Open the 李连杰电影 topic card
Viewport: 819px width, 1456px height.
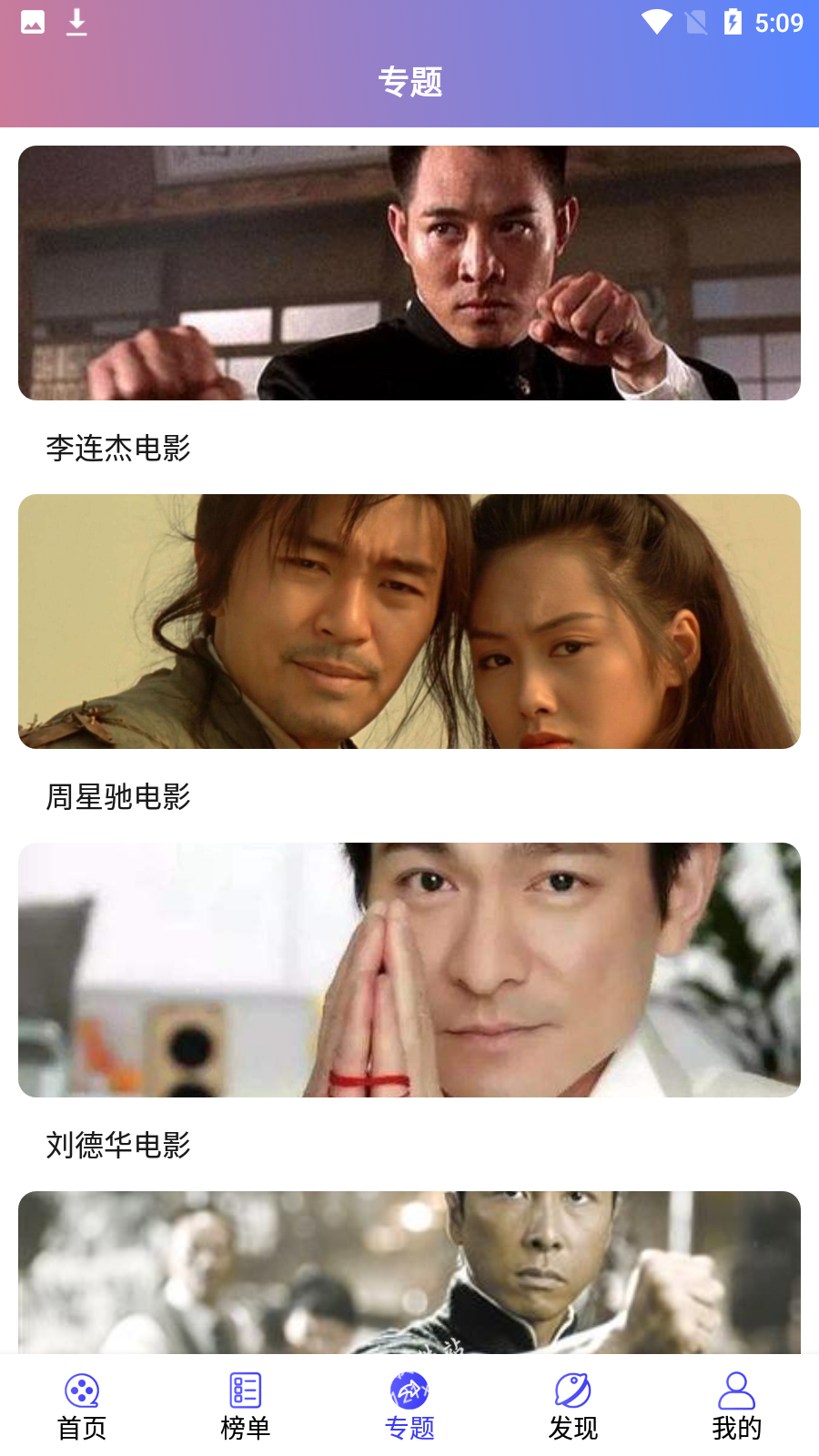pyautogui.click(x=409, y=273)
